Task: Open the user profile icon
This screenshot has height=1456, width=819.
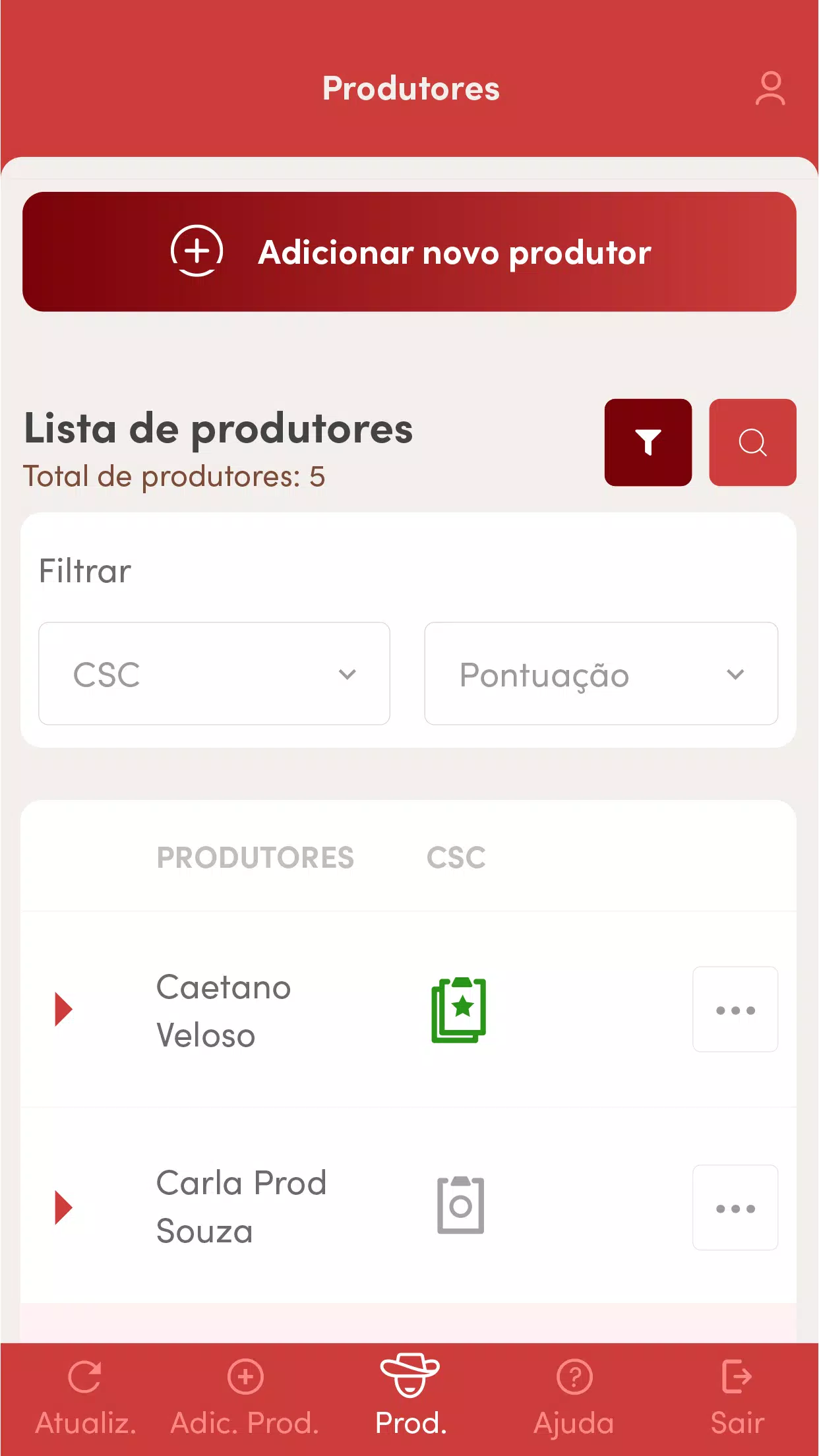Action: pyautogui.click(x=770, y=88)
